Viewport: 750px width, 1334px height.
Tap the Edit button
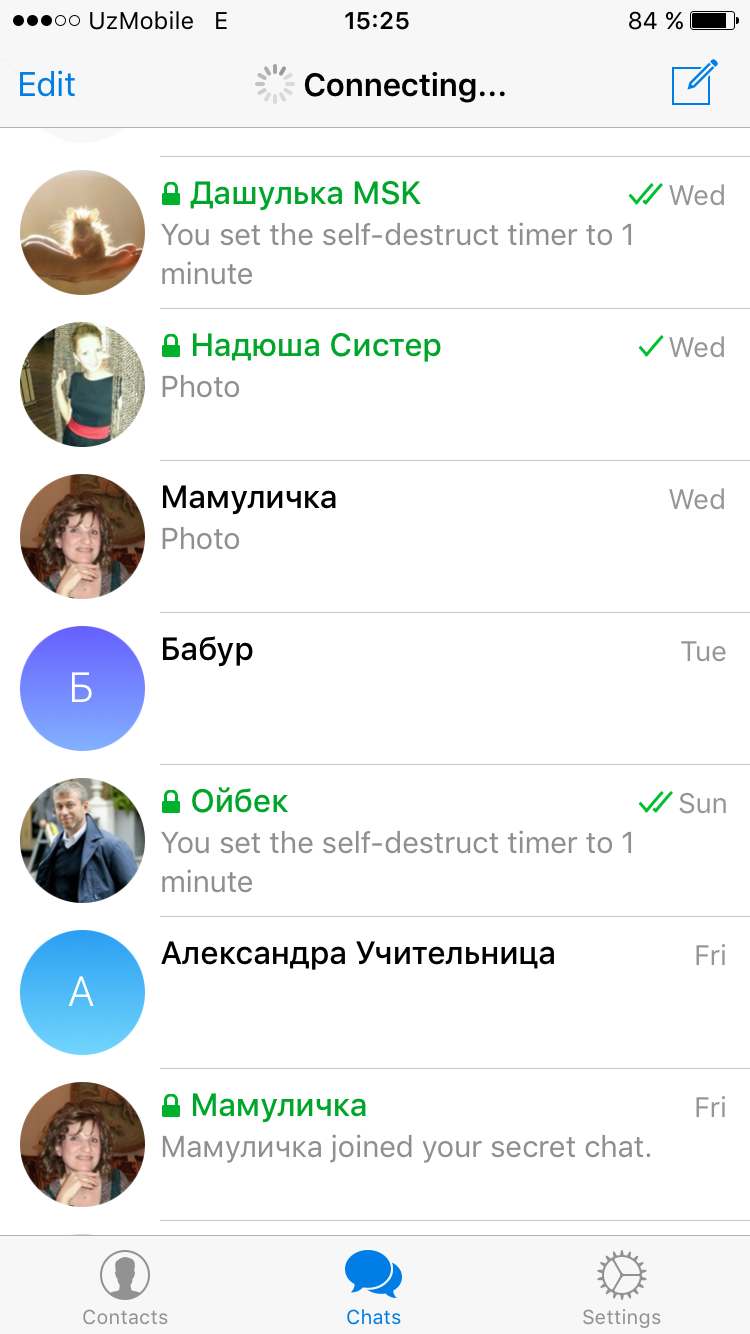click(x=47, y=85)
